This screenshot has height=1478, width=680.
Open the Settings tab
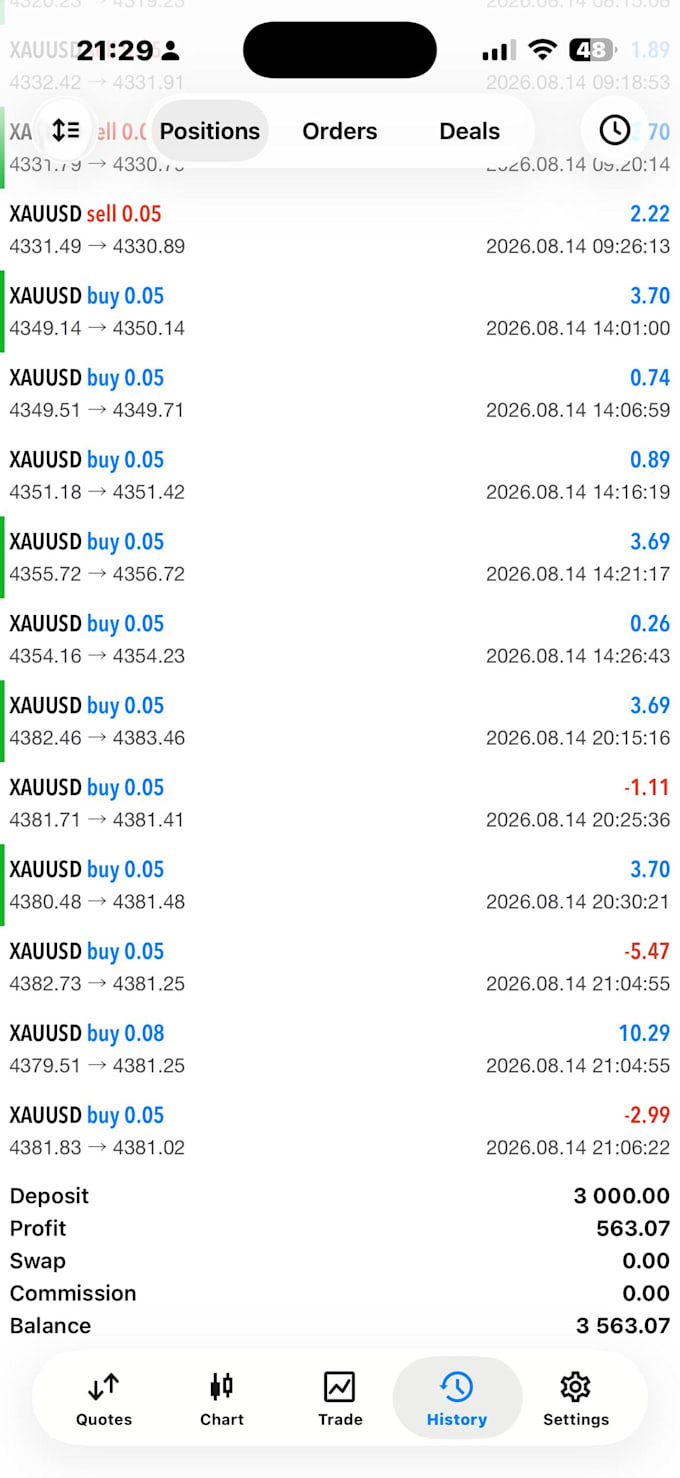pos(576,1399)
